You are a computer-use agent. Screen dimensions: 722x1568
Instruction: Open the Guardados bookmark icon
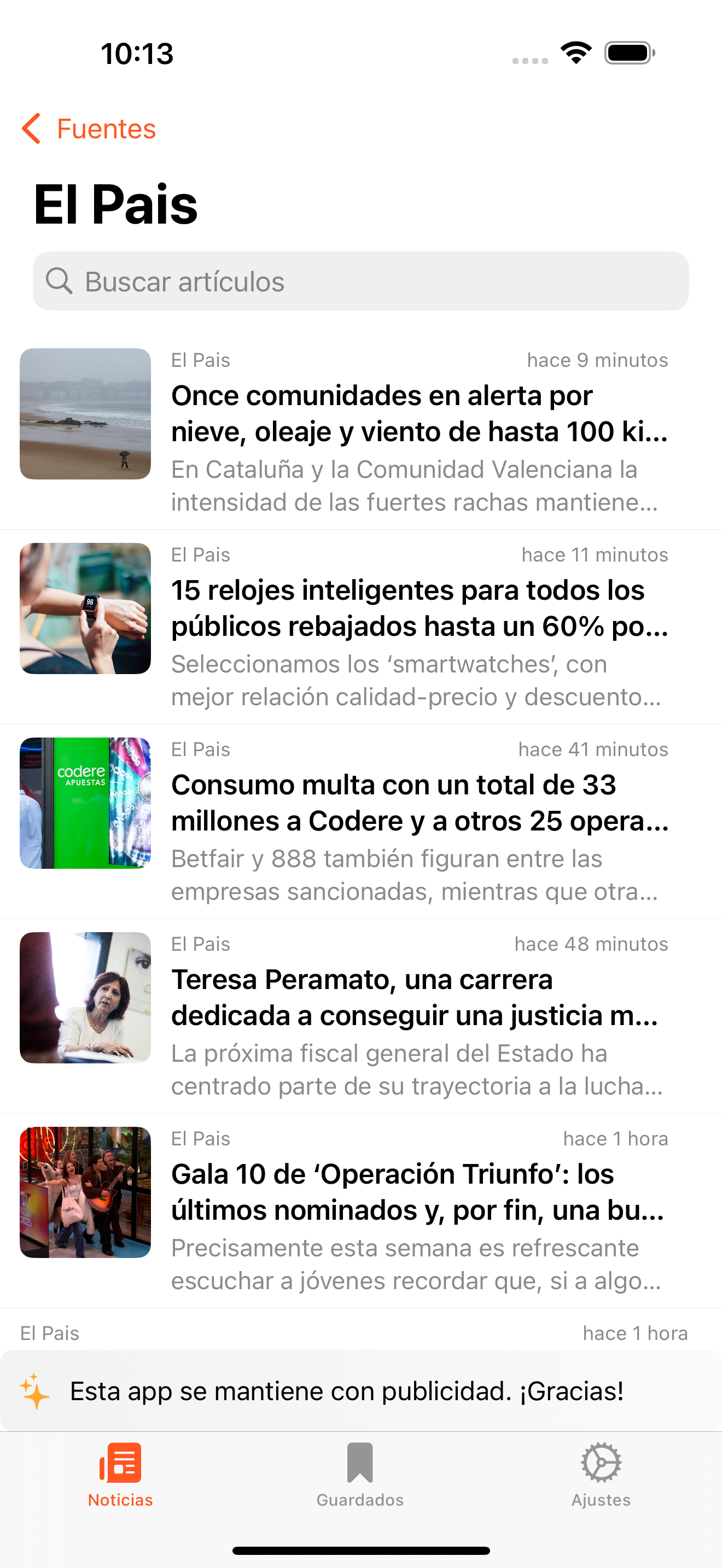tap(360, 1460)
